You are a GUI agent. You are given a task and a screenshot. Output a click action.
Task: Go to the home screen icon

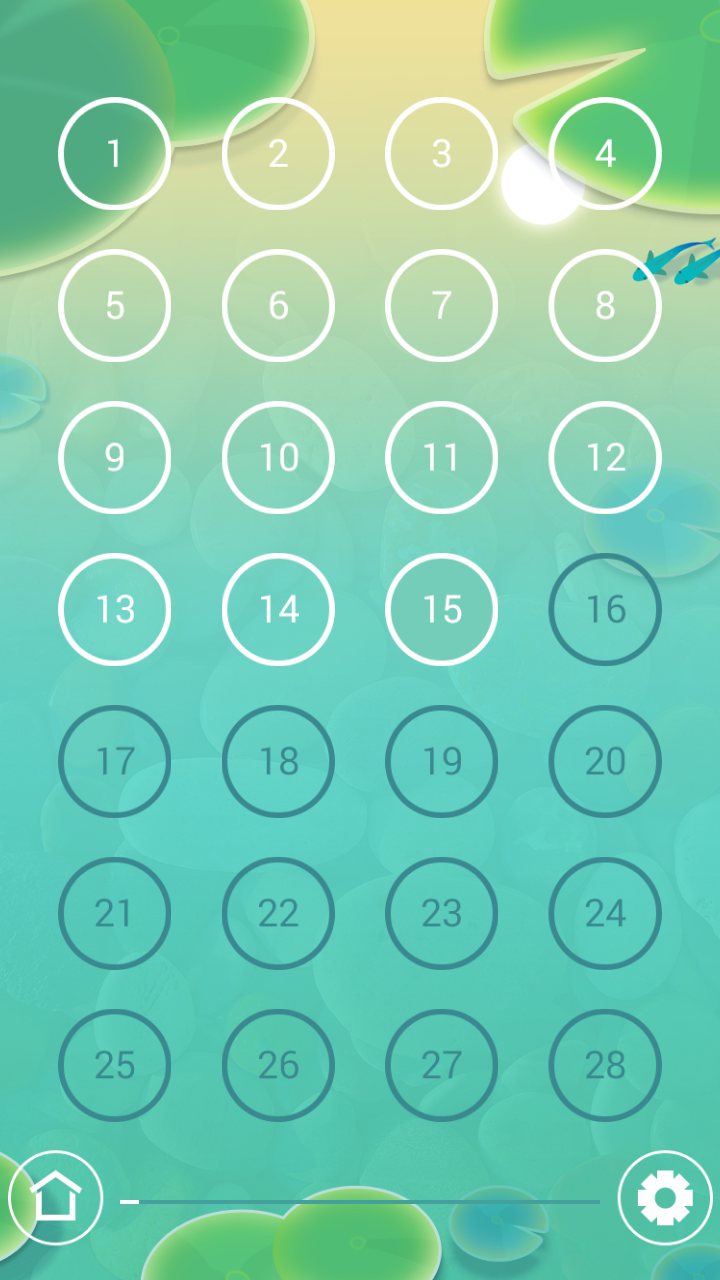click(56, 1197)
